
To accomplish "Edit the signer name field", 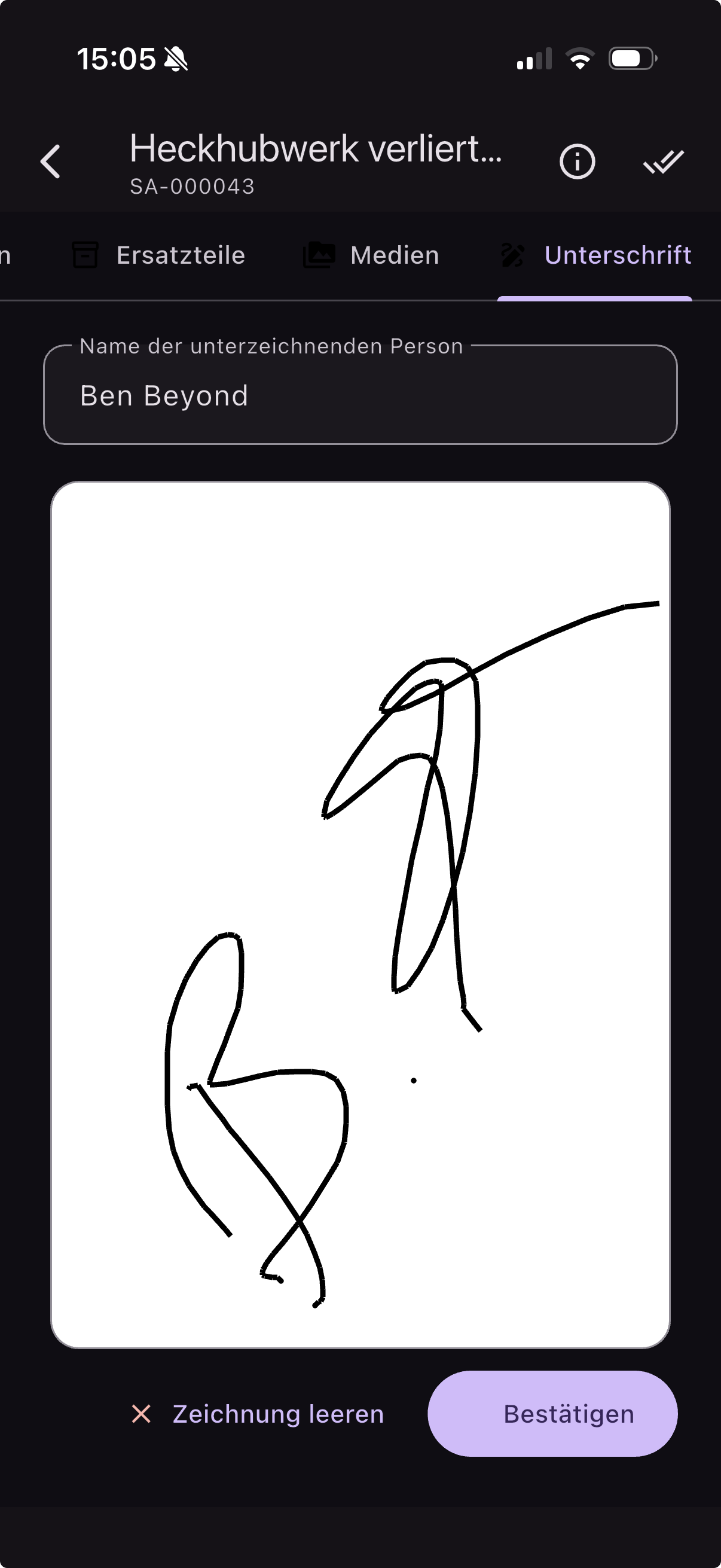I will click(360, 395).
